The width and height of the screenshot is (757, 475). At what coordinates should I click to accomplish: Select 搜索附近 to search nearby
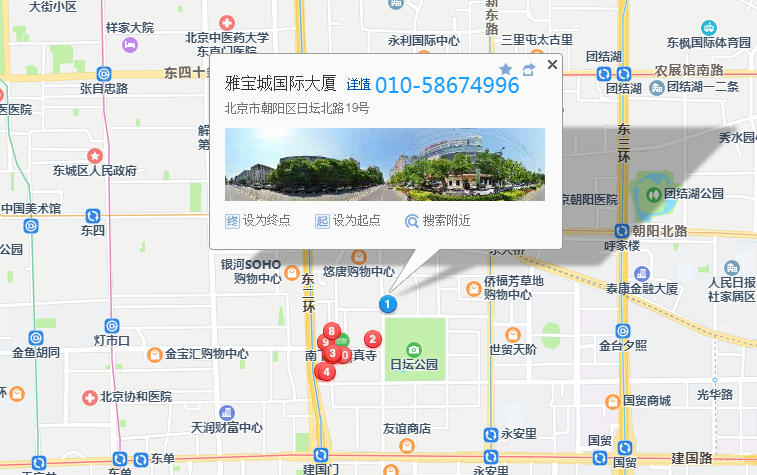(x=437, y=221)
